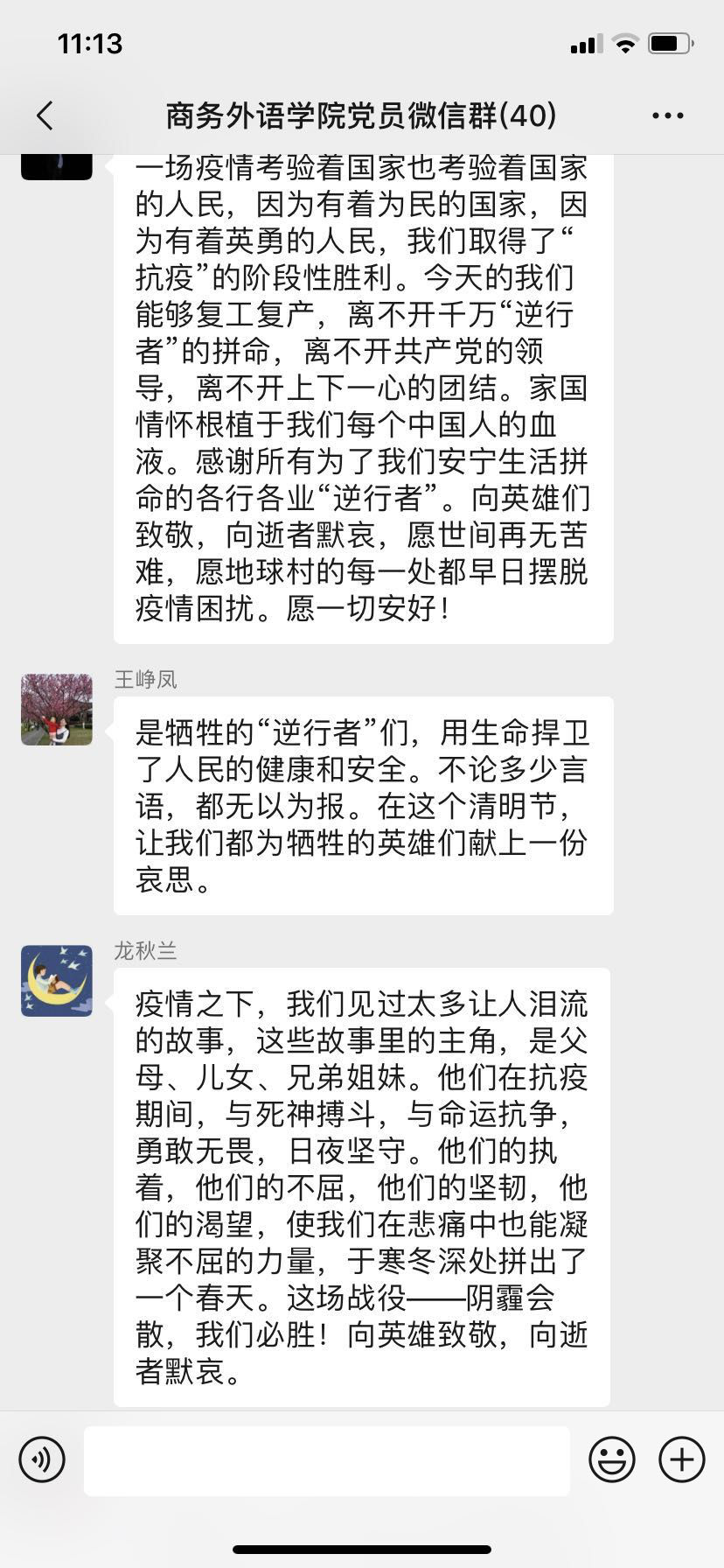The image size is (724, 1568).
Task: Tap the message text field
Action: click(x=326, y=1459)
